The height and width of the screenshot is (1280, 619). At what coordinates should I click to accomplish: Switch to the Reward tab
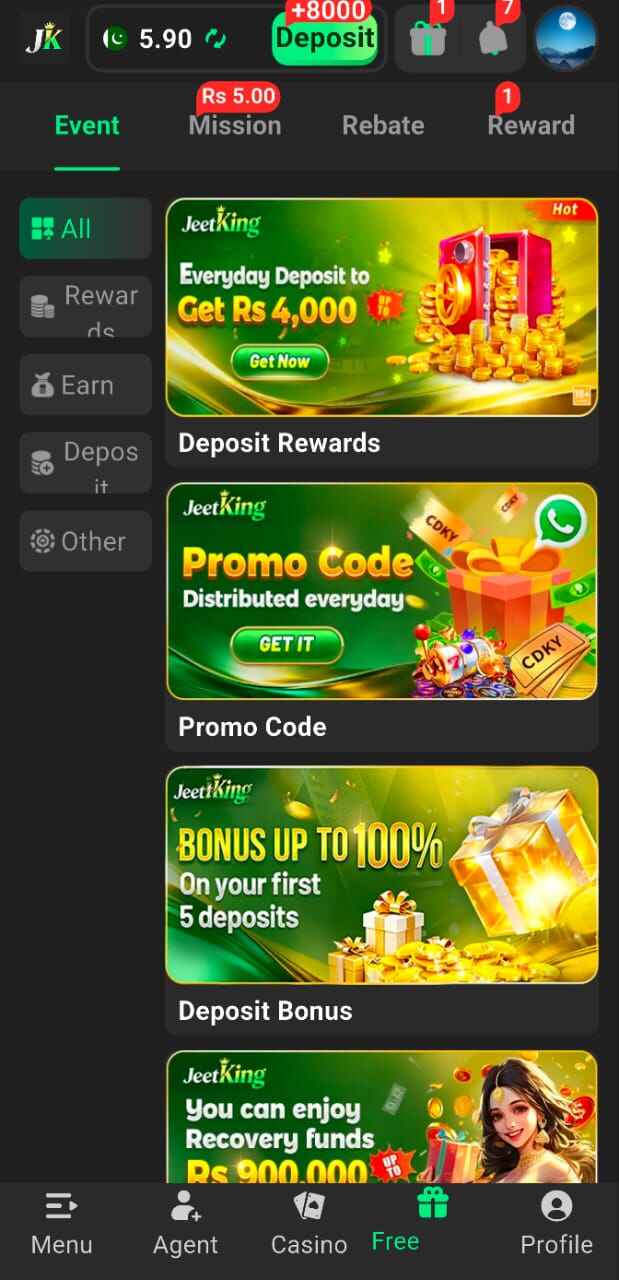(531, 126)
